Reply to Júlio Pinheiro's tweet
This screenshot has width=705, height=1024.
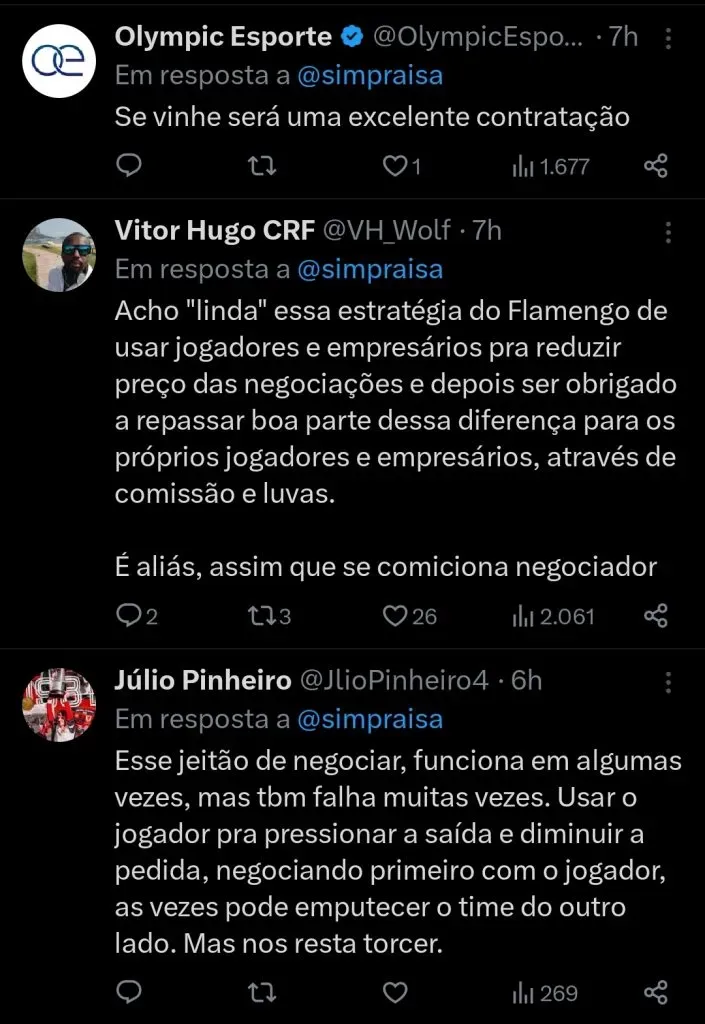[x=129, y=992]
